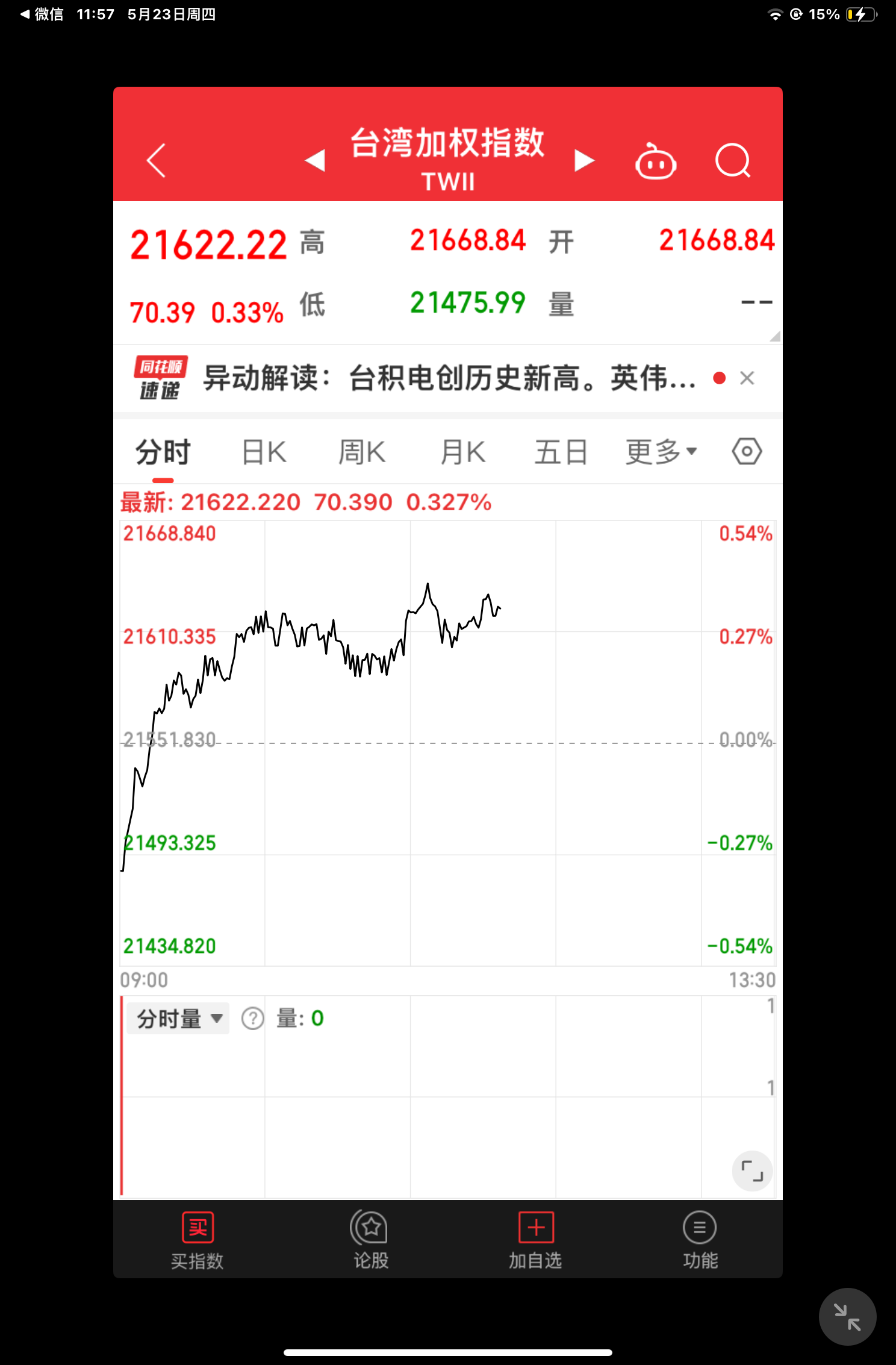Switch to the 日K chart tab
The width and height of the screenshot is (896, 1365).
[x=264, y=452]
